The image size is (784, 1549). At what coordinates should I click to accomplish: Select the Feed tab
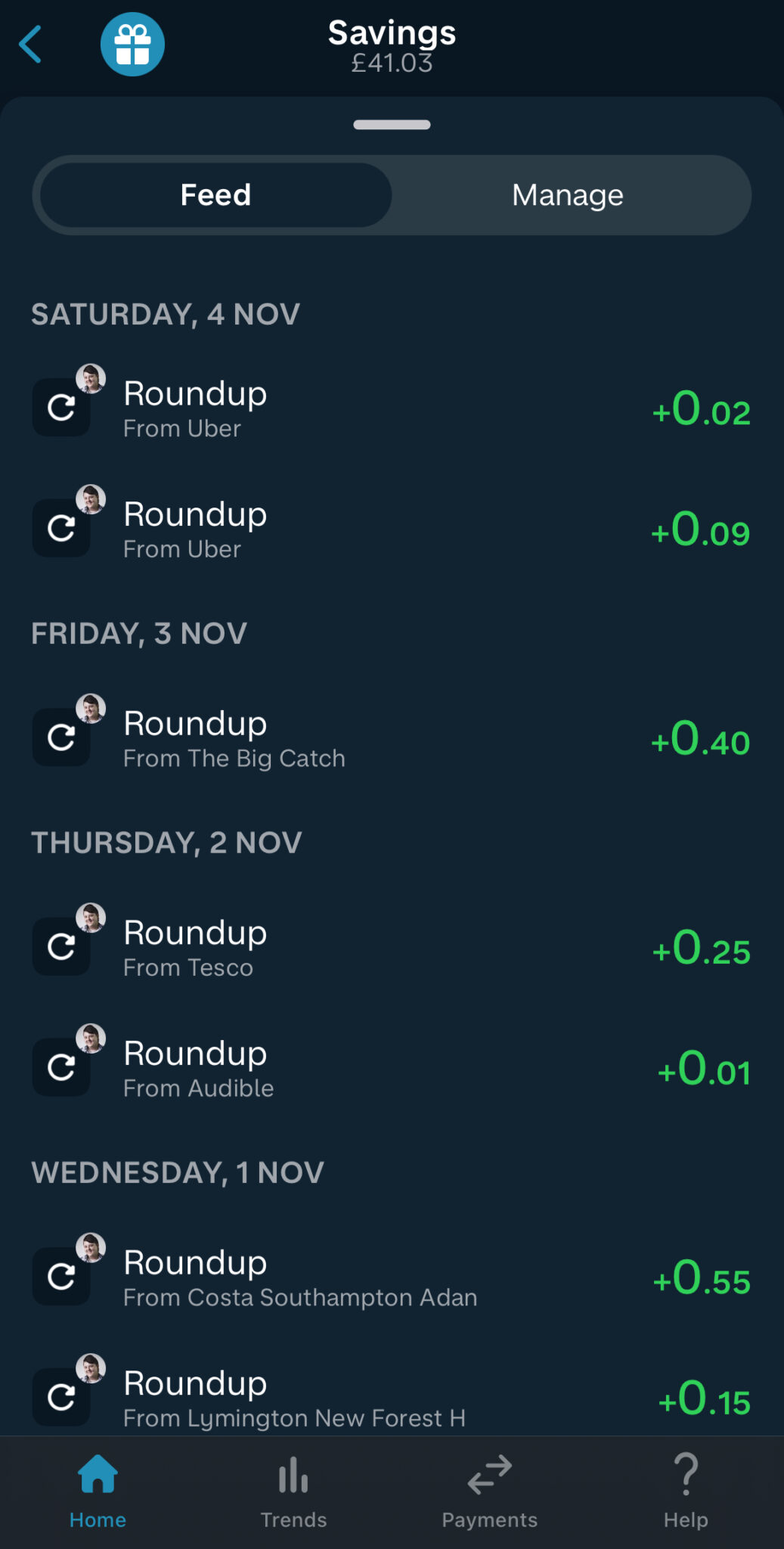[215, 195]
